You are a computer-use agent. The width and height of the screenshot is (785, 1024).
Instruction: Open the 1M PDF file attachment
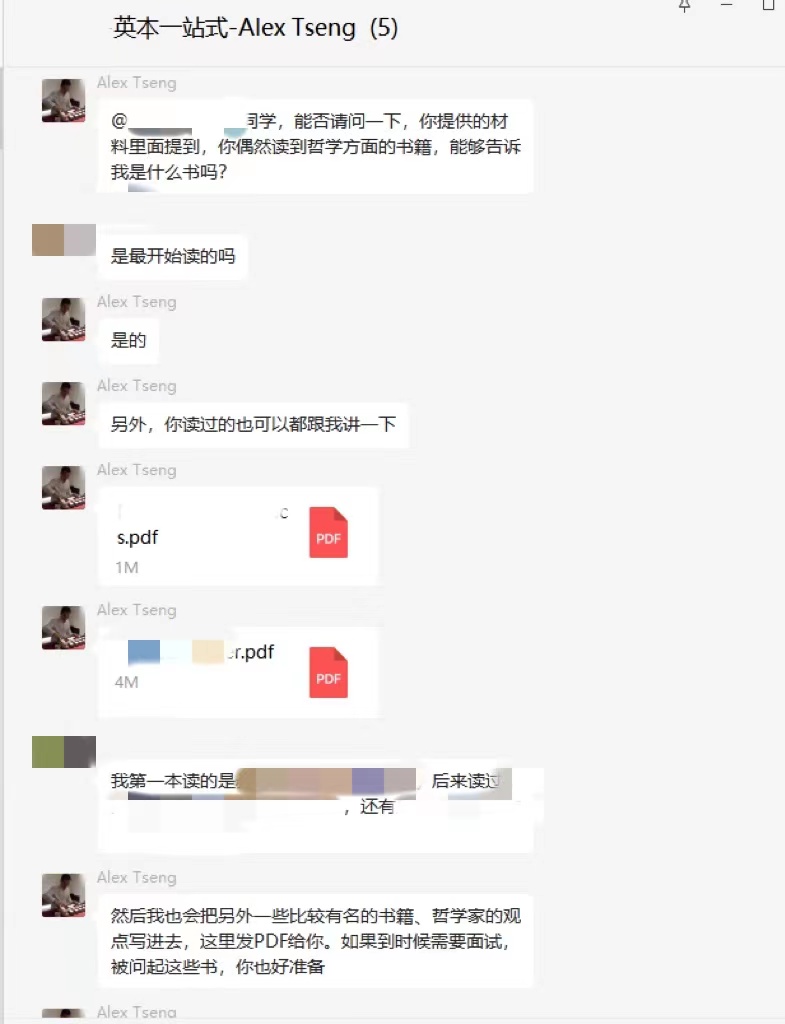click(238, 536)
